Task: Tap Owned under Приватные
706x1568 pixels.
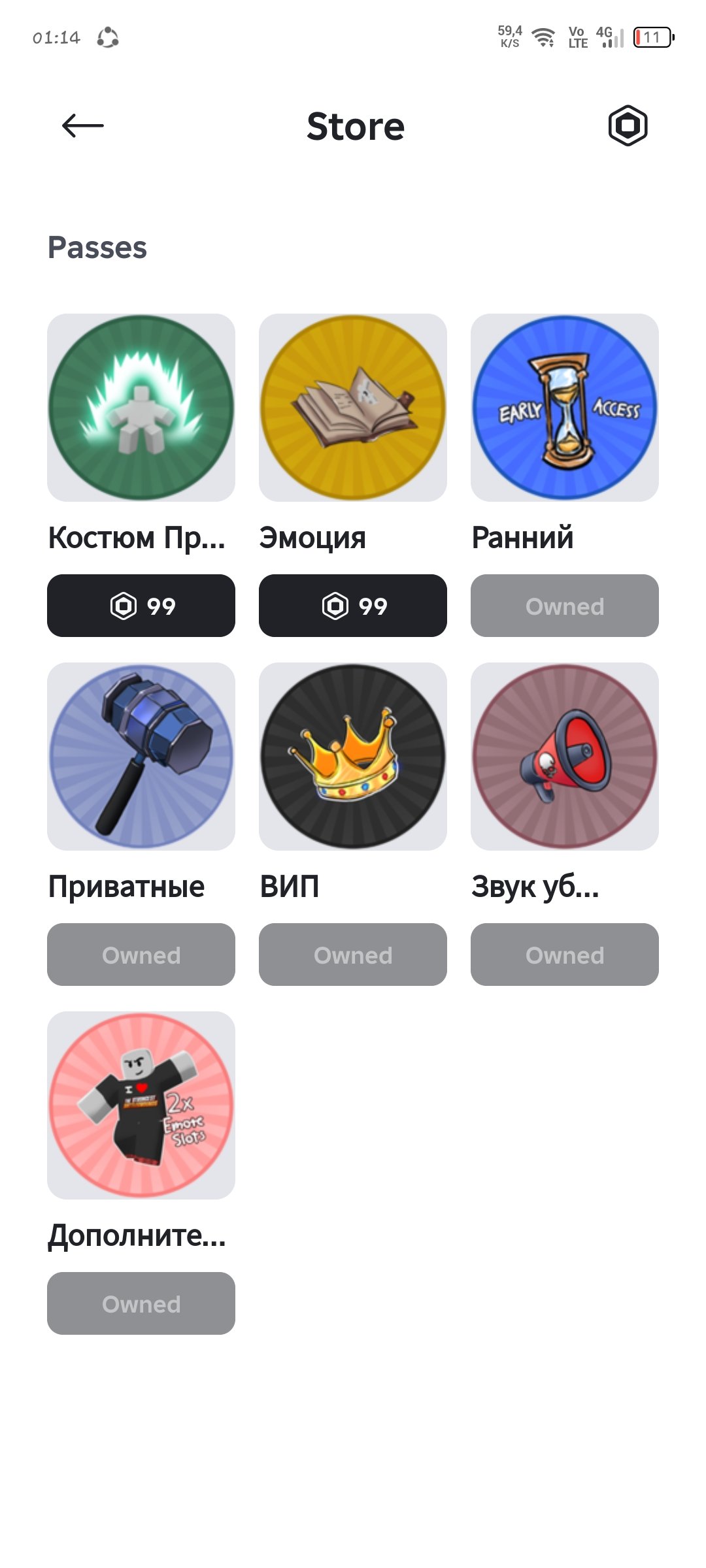Action: (x=141, y=955)
